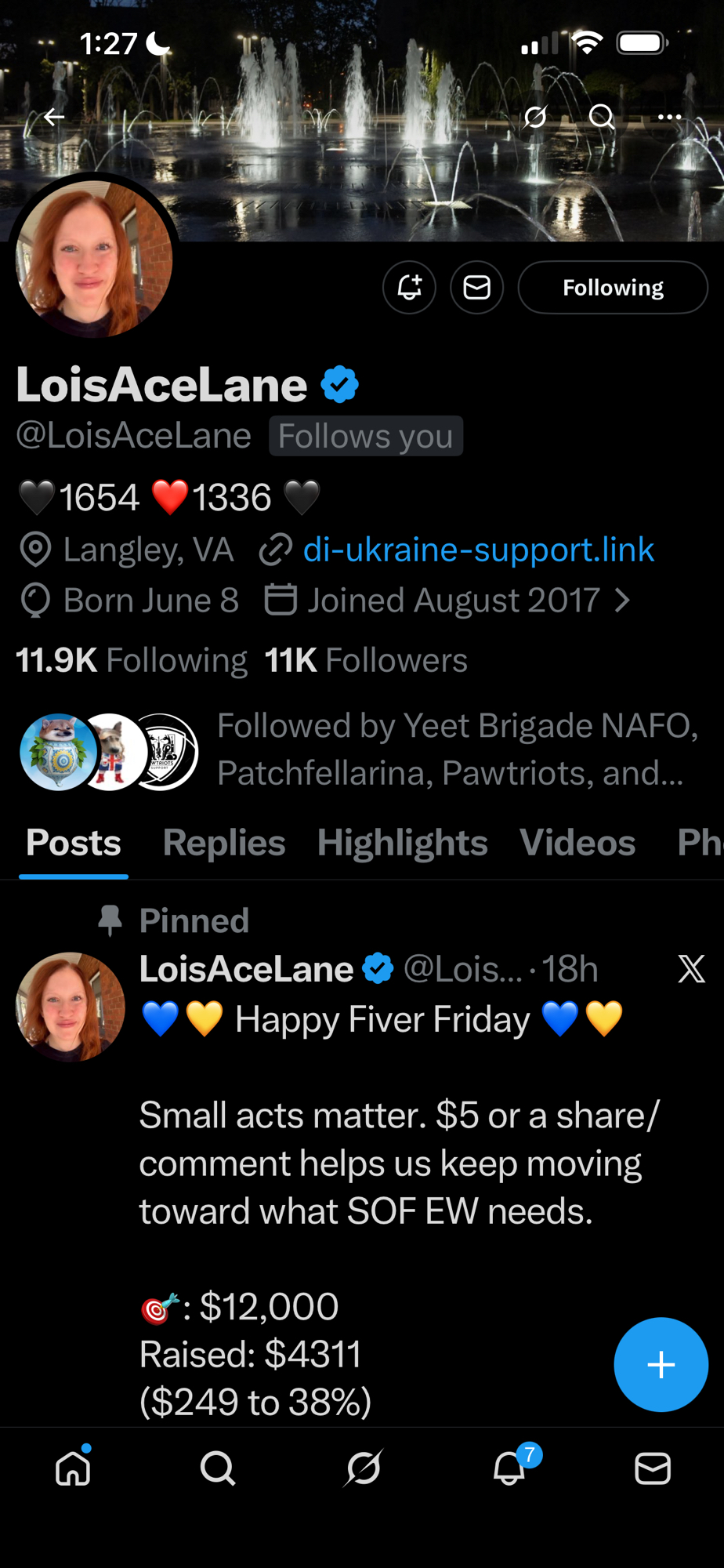The height and width of the screenshot is (1568, 724).
Task: Open the Grok icon in the header
Action: [x=535, y=118]
